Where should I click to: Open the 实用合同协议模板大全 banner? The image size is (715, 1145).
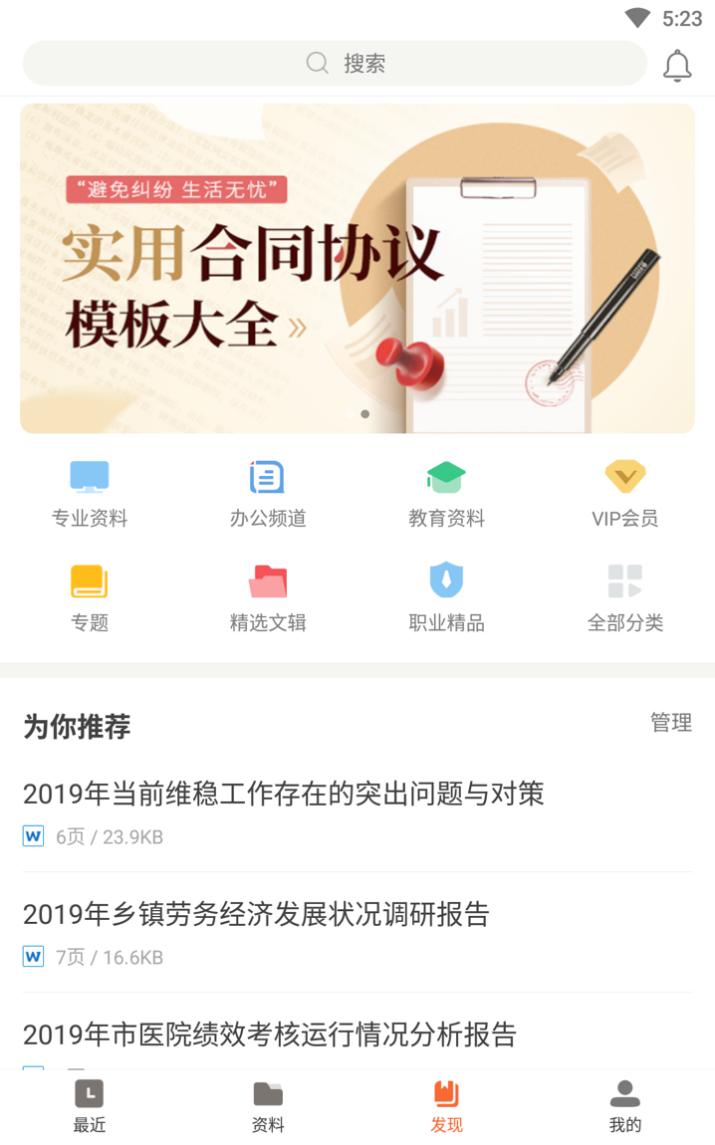pyautogui.click(x=357, y=268)
